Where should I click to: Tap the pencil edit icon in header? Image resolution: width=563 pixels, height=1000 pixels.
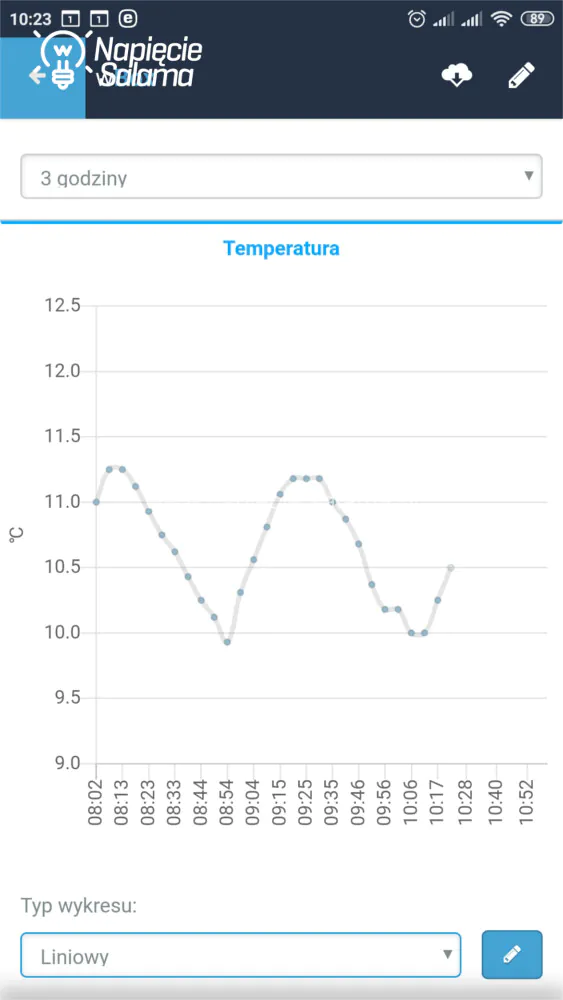click(522, 75)
